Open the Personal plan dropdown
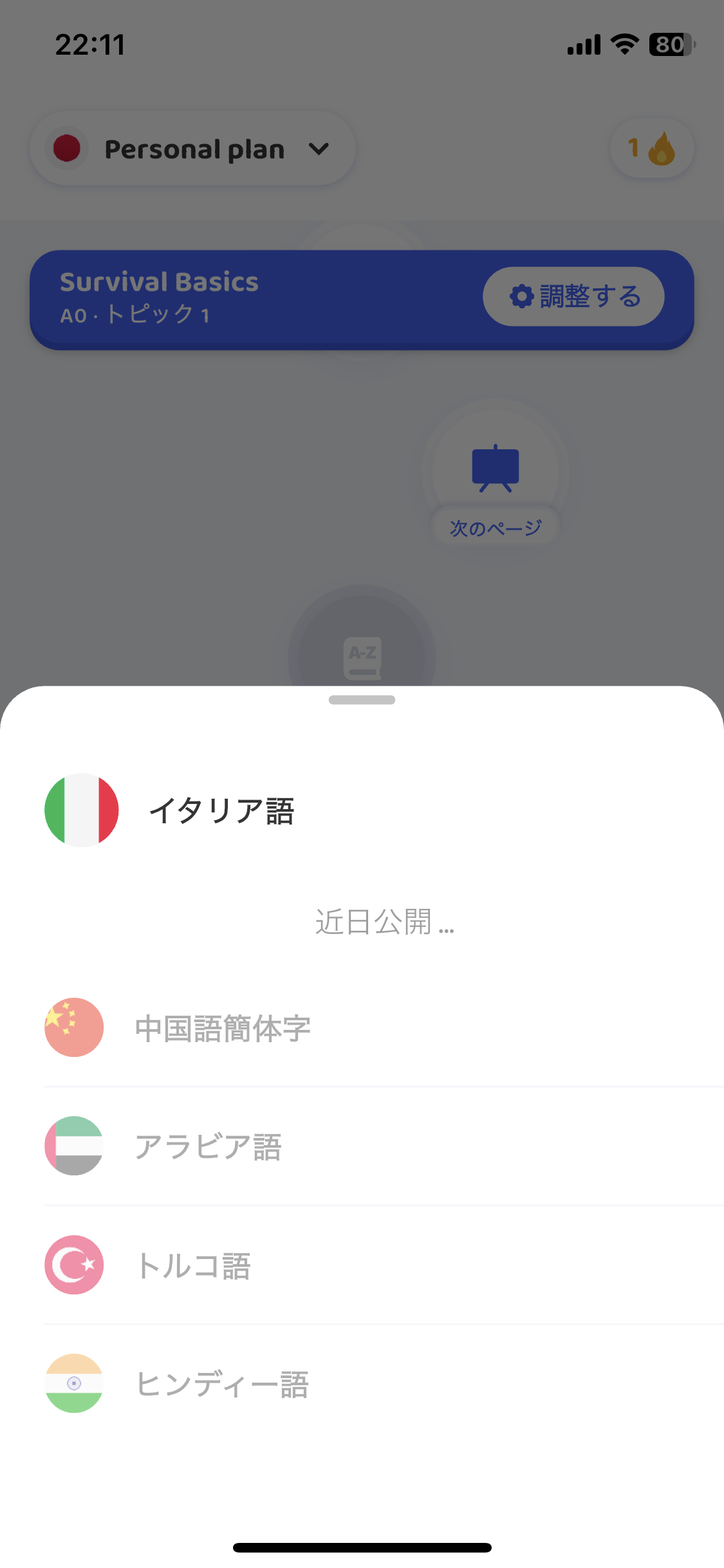Viewport: 724px width, 1568px height. (192, 149)
